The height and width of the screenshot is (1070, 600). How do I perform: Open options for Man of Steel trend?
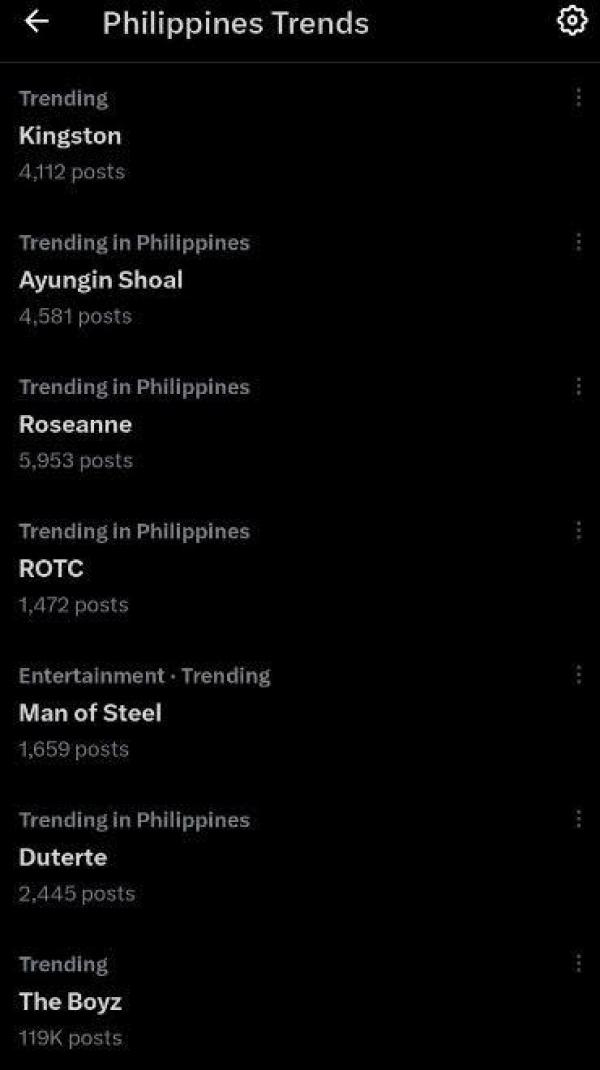pyautogui.click(x=578, y=675)
